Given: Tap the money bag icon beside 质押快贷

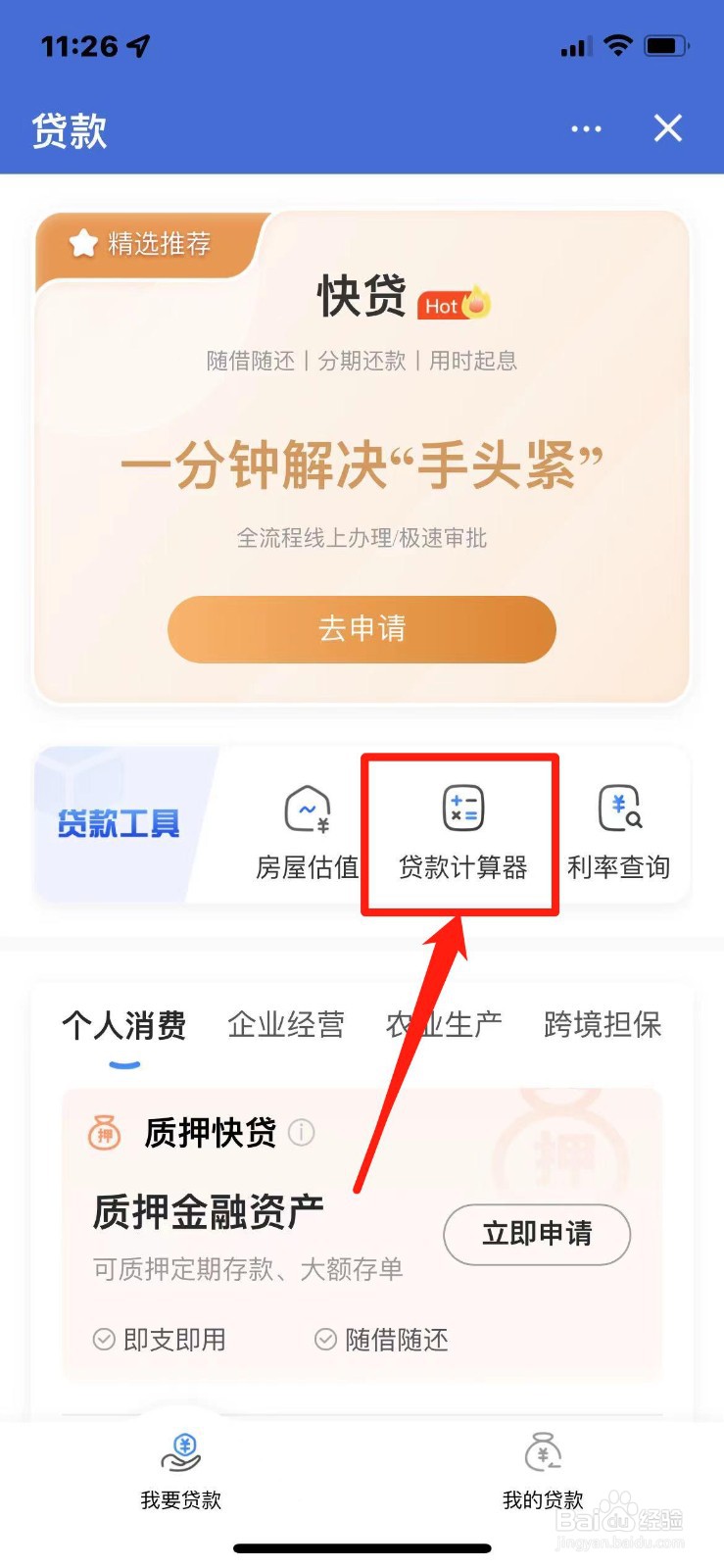Looking at the screenshot, I should [102, 1132].
